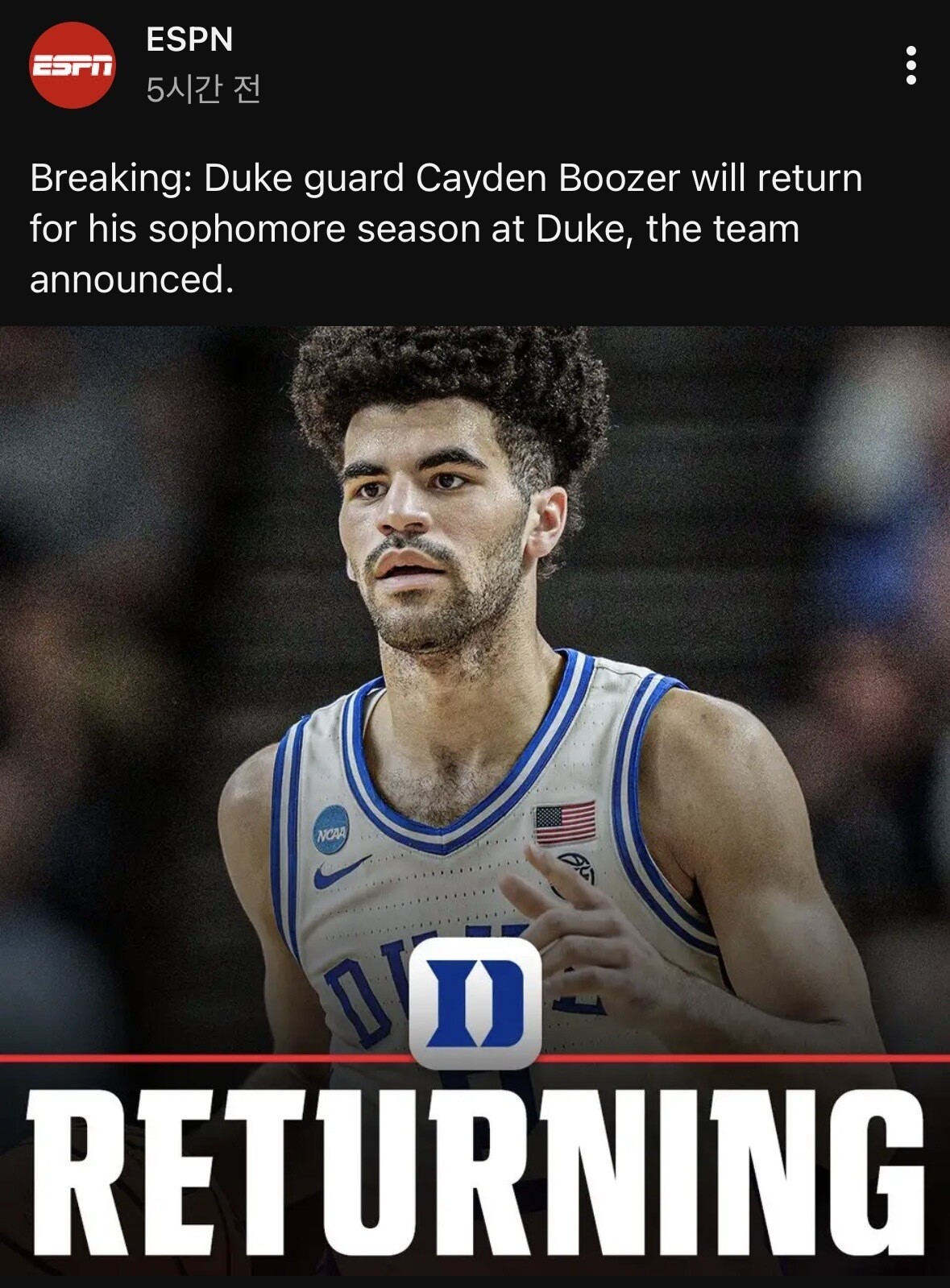This screenshot has height=1288, width=950.
Task: Open the ESPN channel avatar
Action: point(72,66)
